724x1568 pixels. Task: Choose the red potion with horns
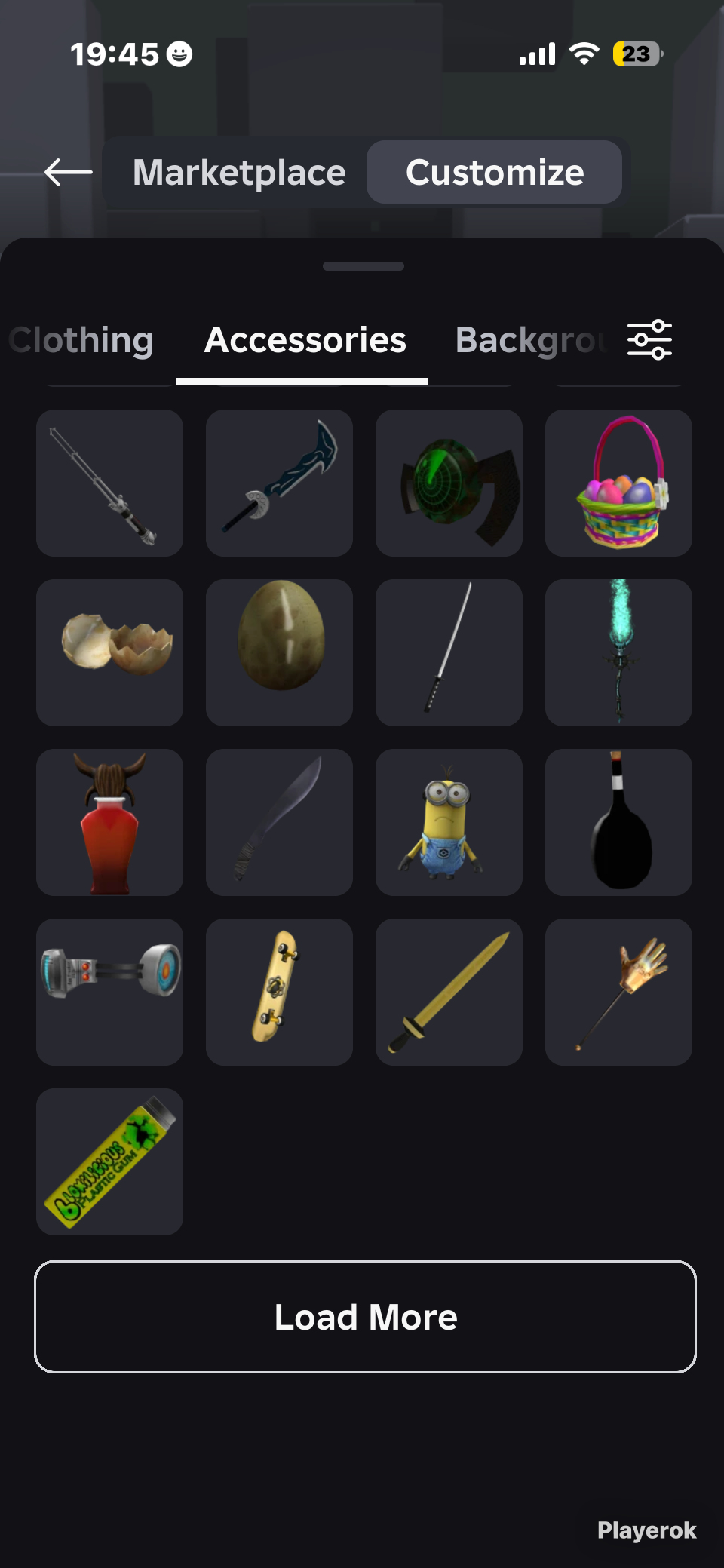(109, 822)
